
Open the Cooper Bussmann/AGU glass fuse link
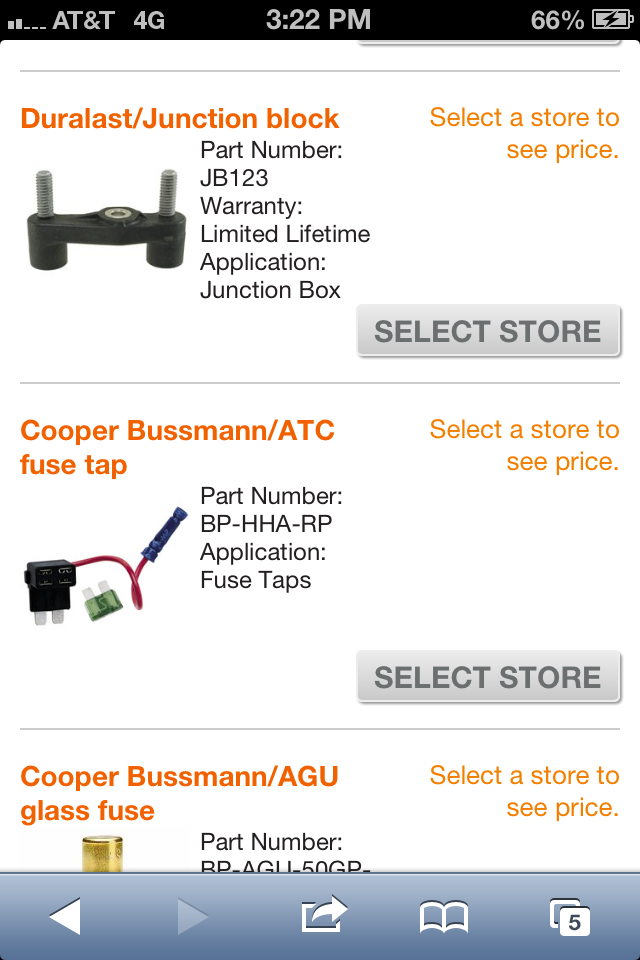[179, 793]
